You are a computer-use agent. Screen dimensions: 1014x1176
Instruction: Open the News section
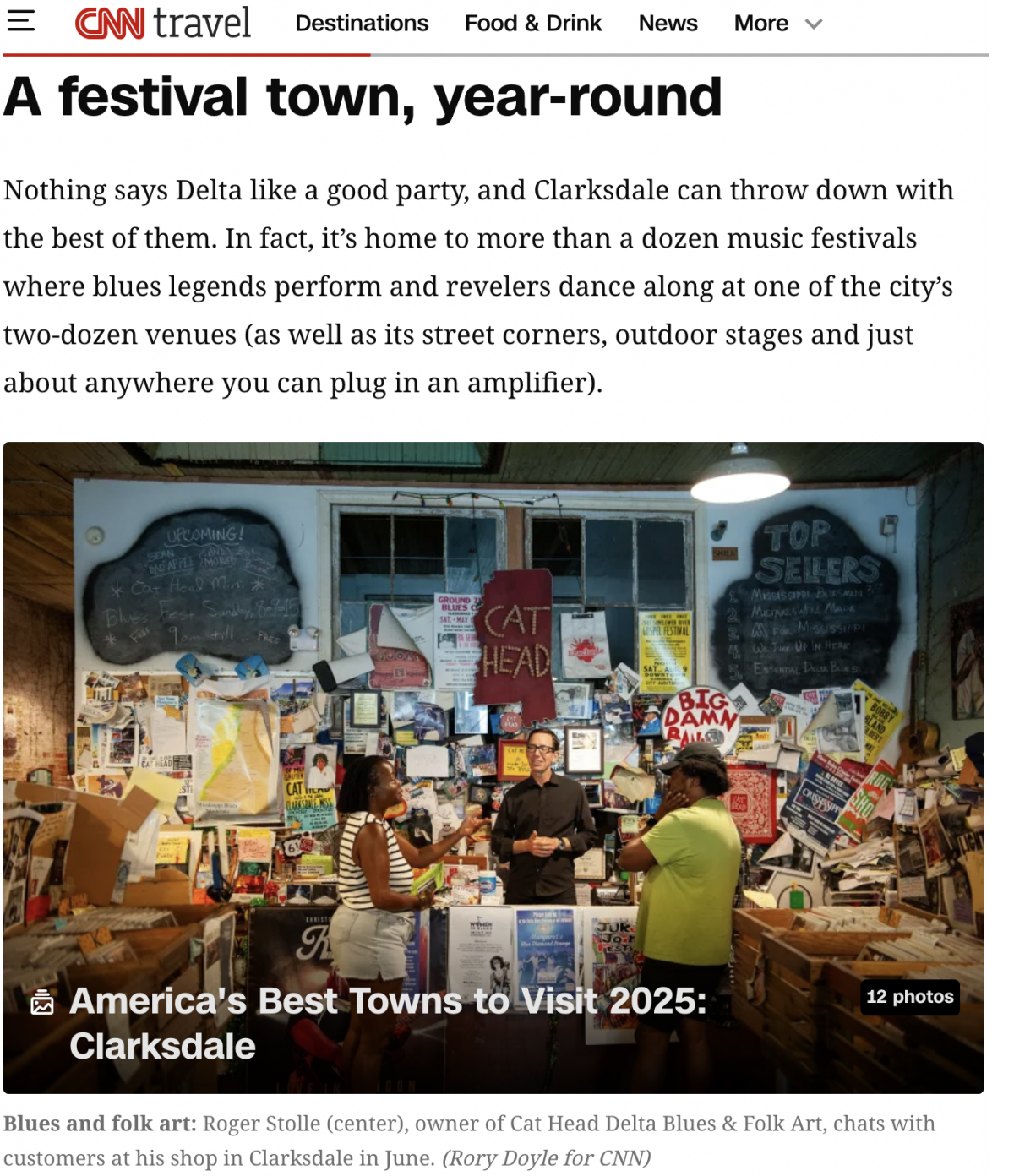(x=668, y=24)
